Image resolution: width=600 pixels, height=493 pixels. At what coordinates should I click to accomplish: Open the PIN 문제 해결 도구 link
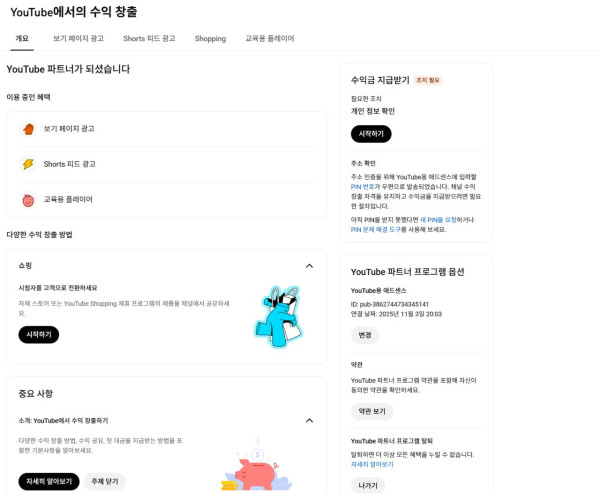(x=376, y=229)
